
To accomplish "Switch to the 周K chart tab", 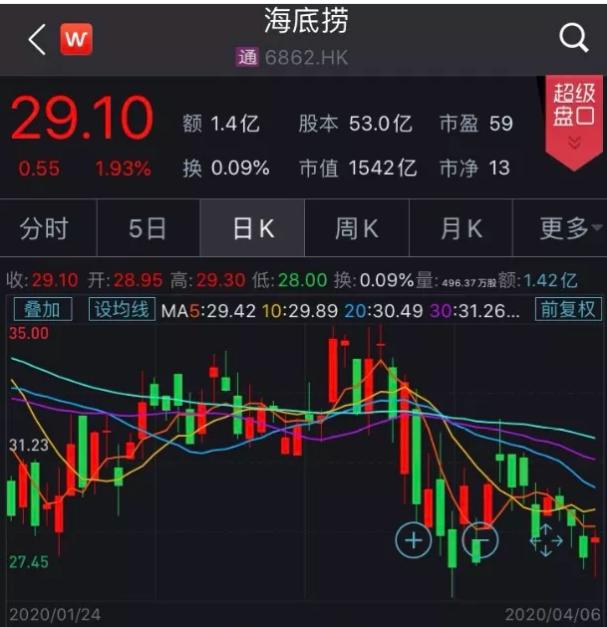I will coord(356,228).
